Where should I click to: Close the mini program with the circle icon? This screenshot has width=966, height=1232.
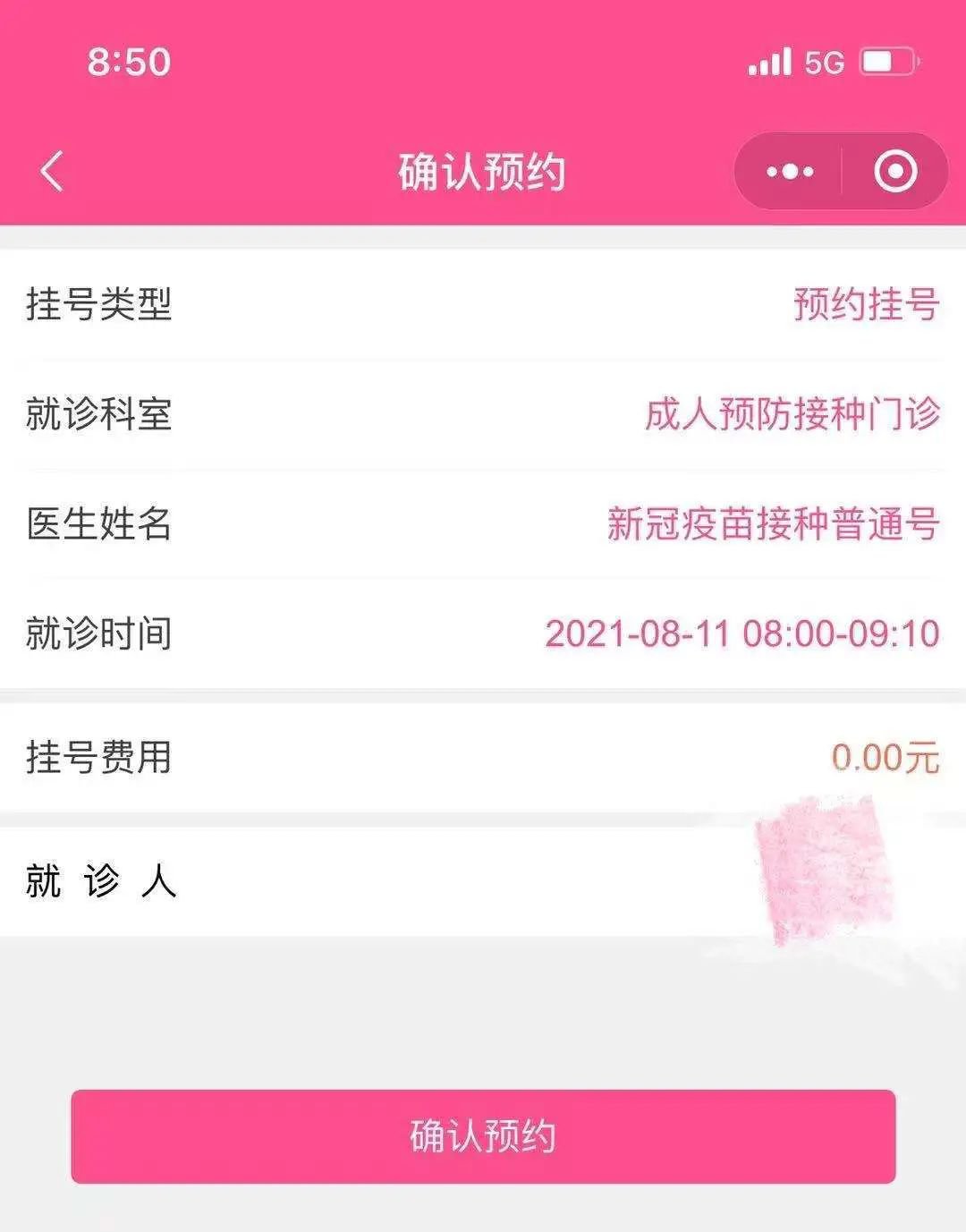(x=895, y=171)
